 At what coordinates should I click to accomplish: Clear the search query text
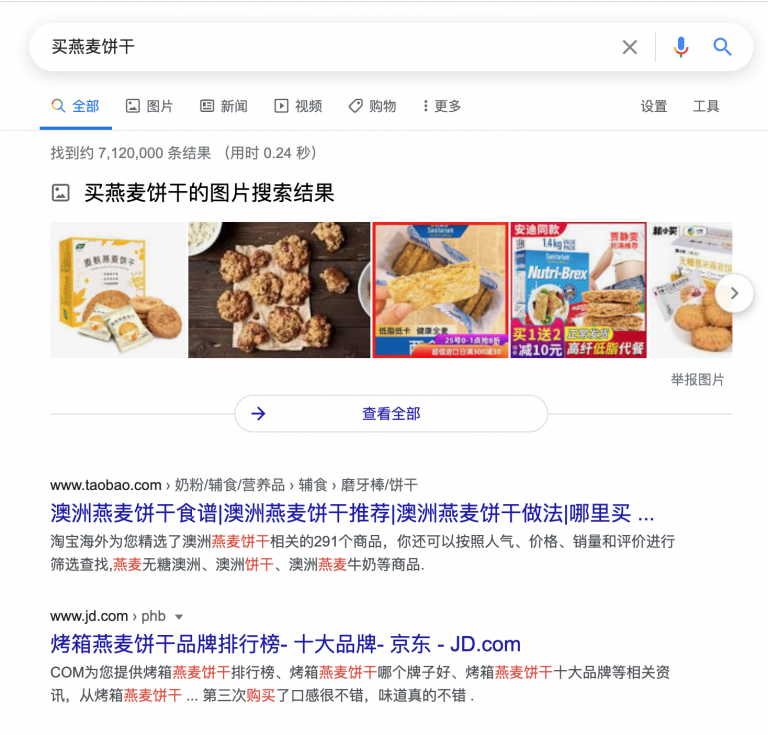click(630, 47)
